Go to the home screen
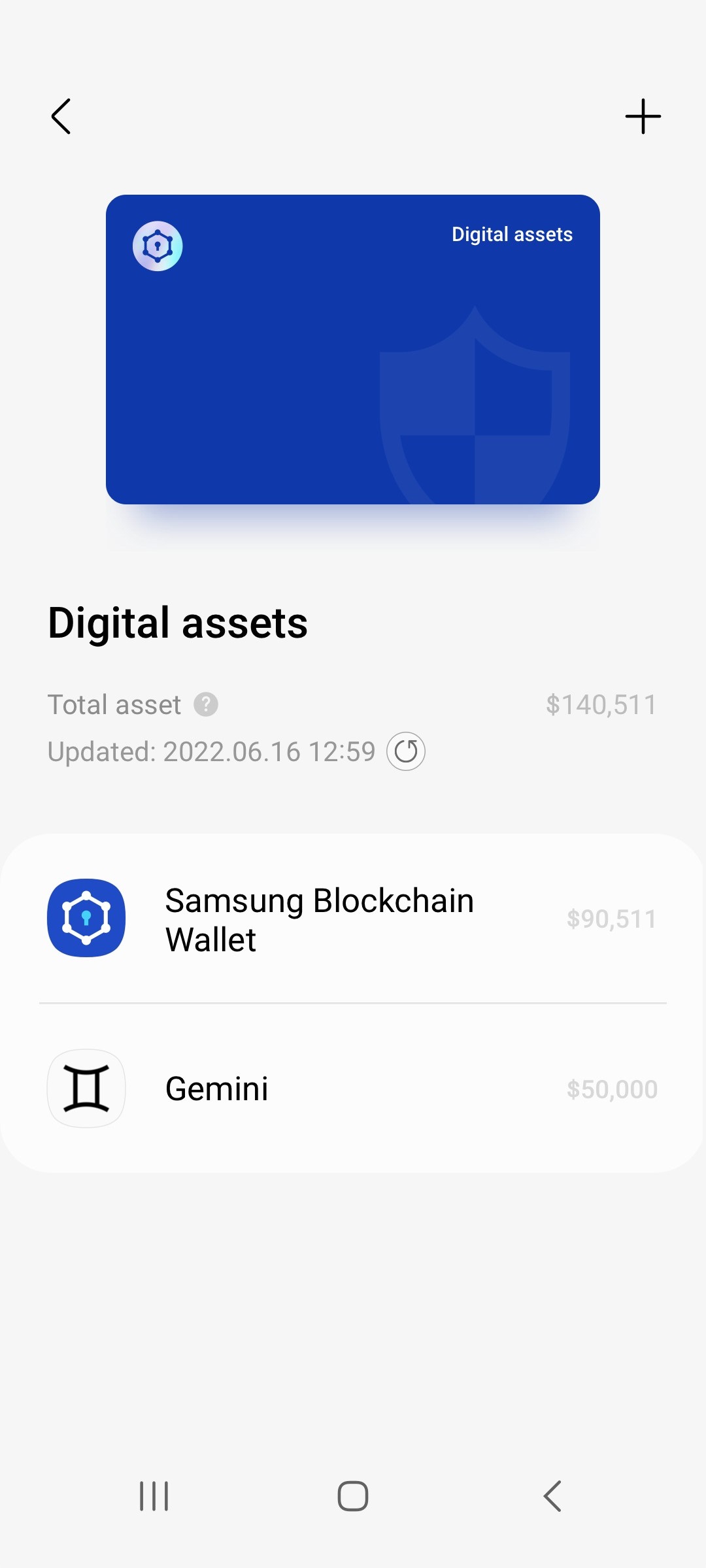Image resolution: width=706 pixels, height=1568 pixels. pyautogui.click(x=353, y=1496)
